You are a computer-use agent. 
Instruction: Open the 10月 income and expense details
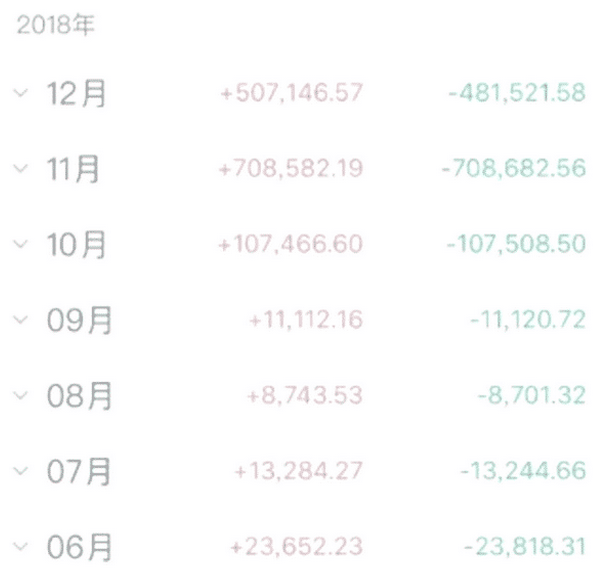click(20, 244)
